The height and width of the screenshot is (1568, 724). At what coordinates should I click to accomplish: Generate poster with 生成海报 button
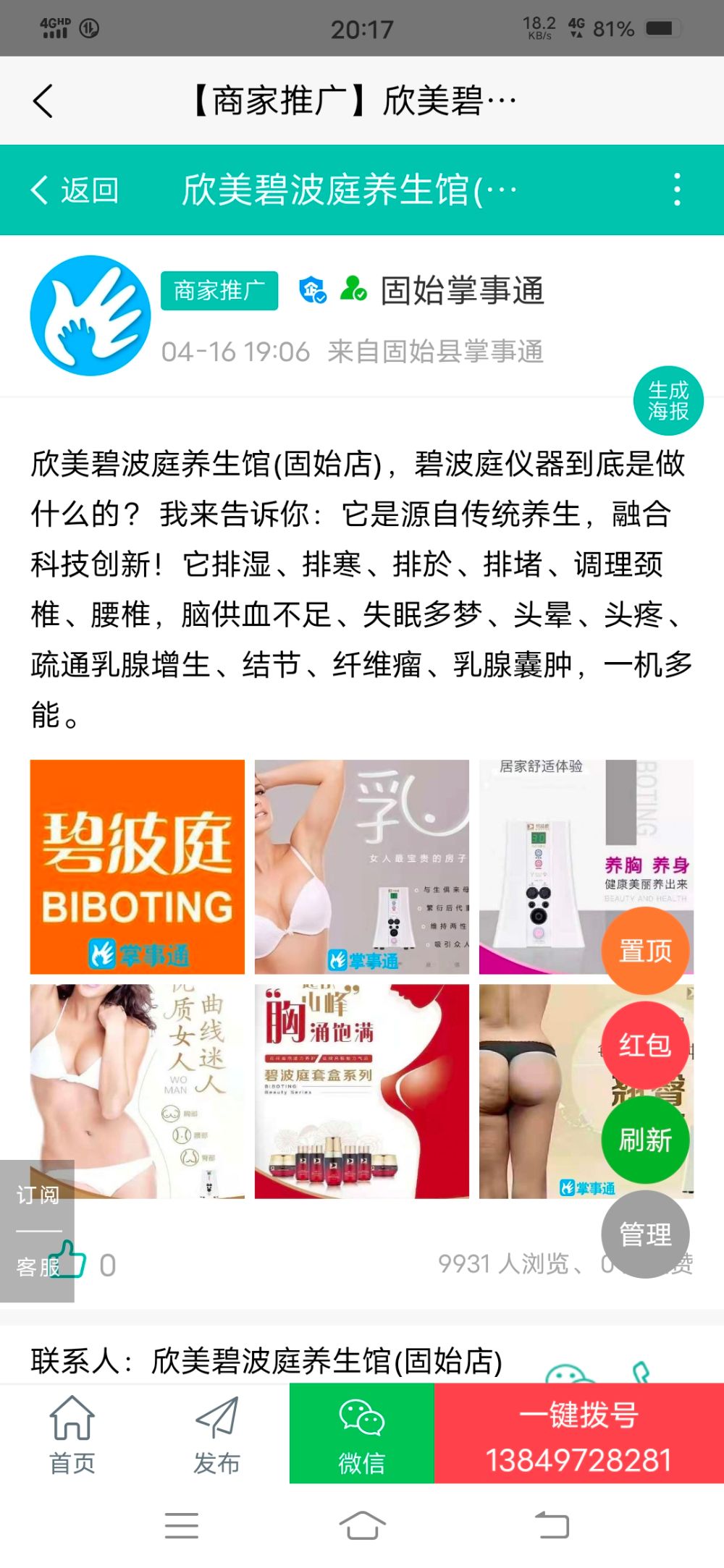tap(668, 401)
